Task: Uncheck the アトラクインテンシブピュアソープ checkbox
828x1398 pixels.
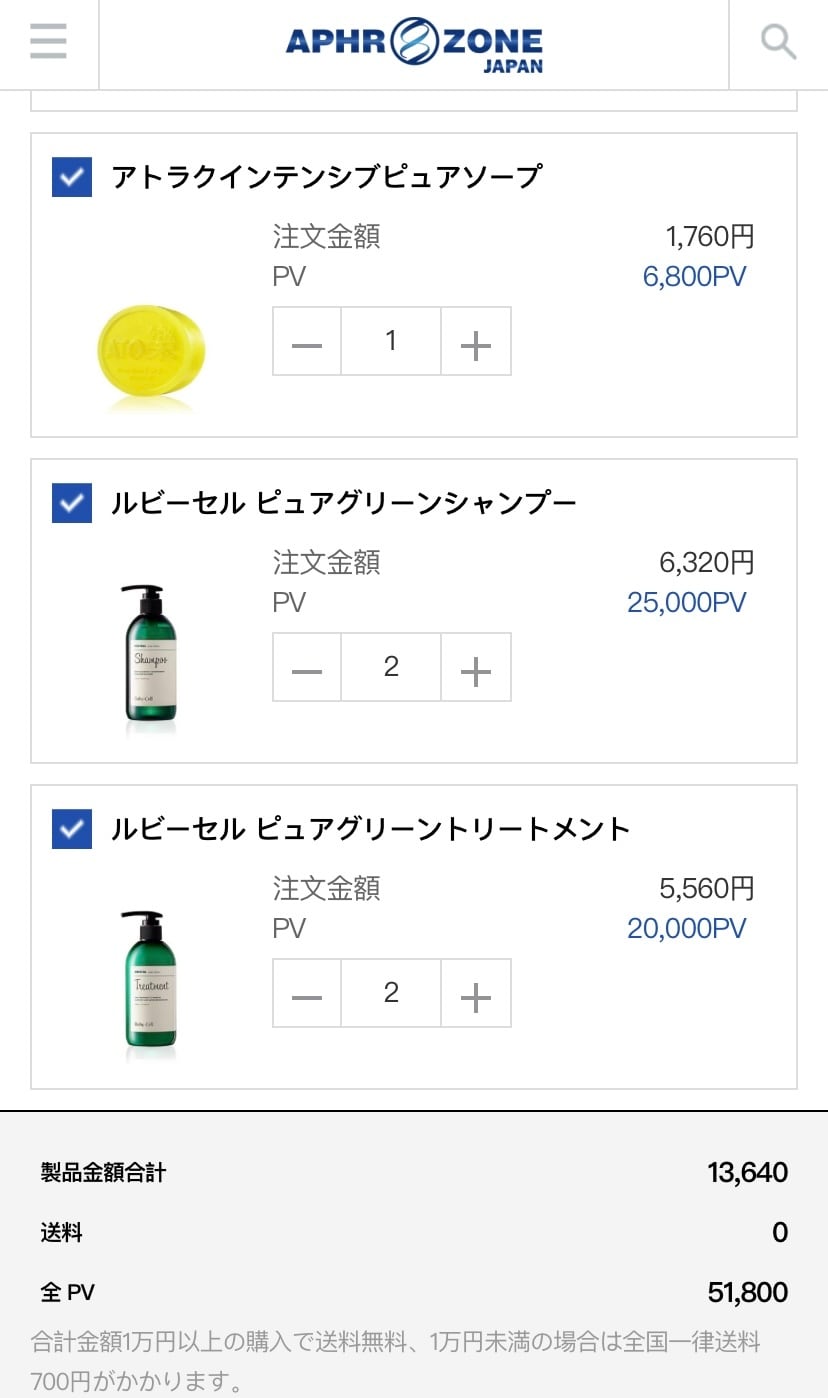Action: 71,176
